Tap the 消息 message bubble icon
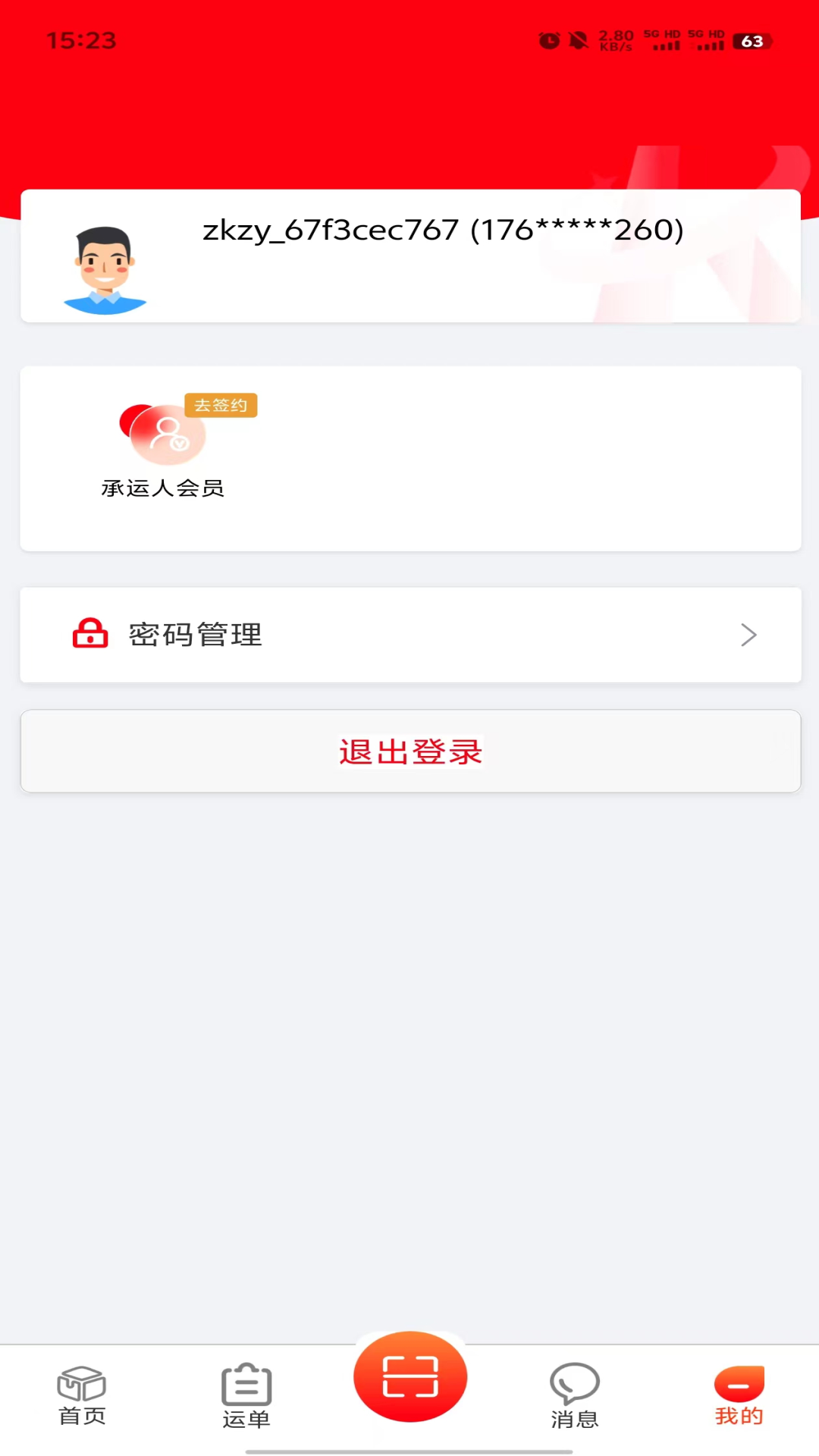819x1456 pixels. (574, 1380)
